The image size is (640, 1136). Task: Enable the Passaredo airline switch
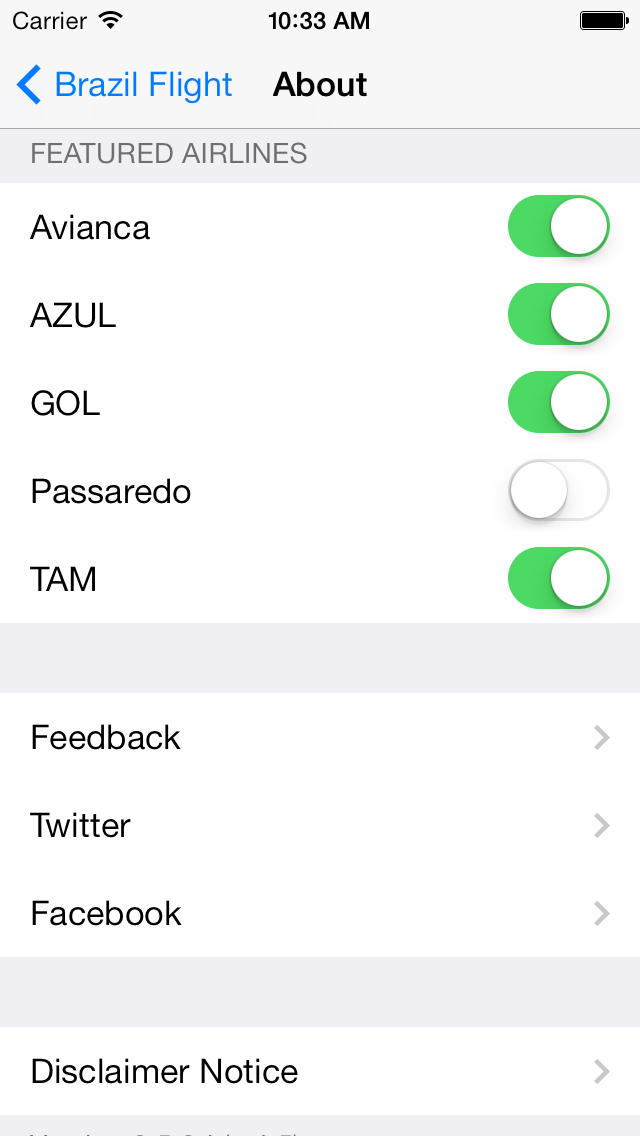tap(558, 490)
